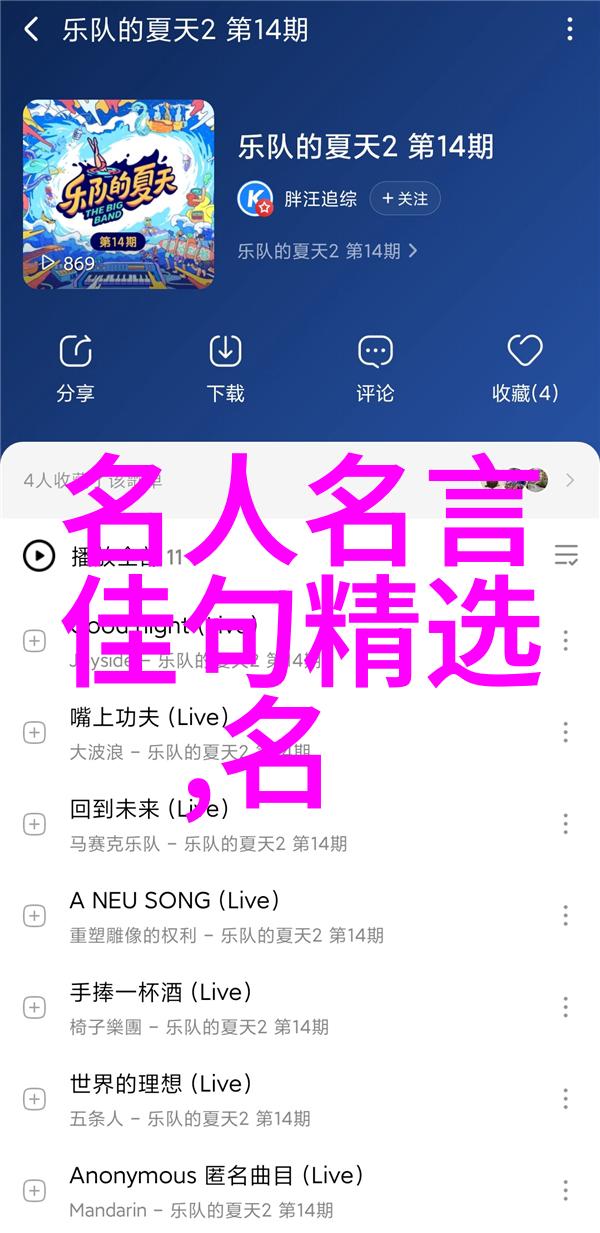Go back using the top-left arrow
600x1233 pixels.
(31, 29)
